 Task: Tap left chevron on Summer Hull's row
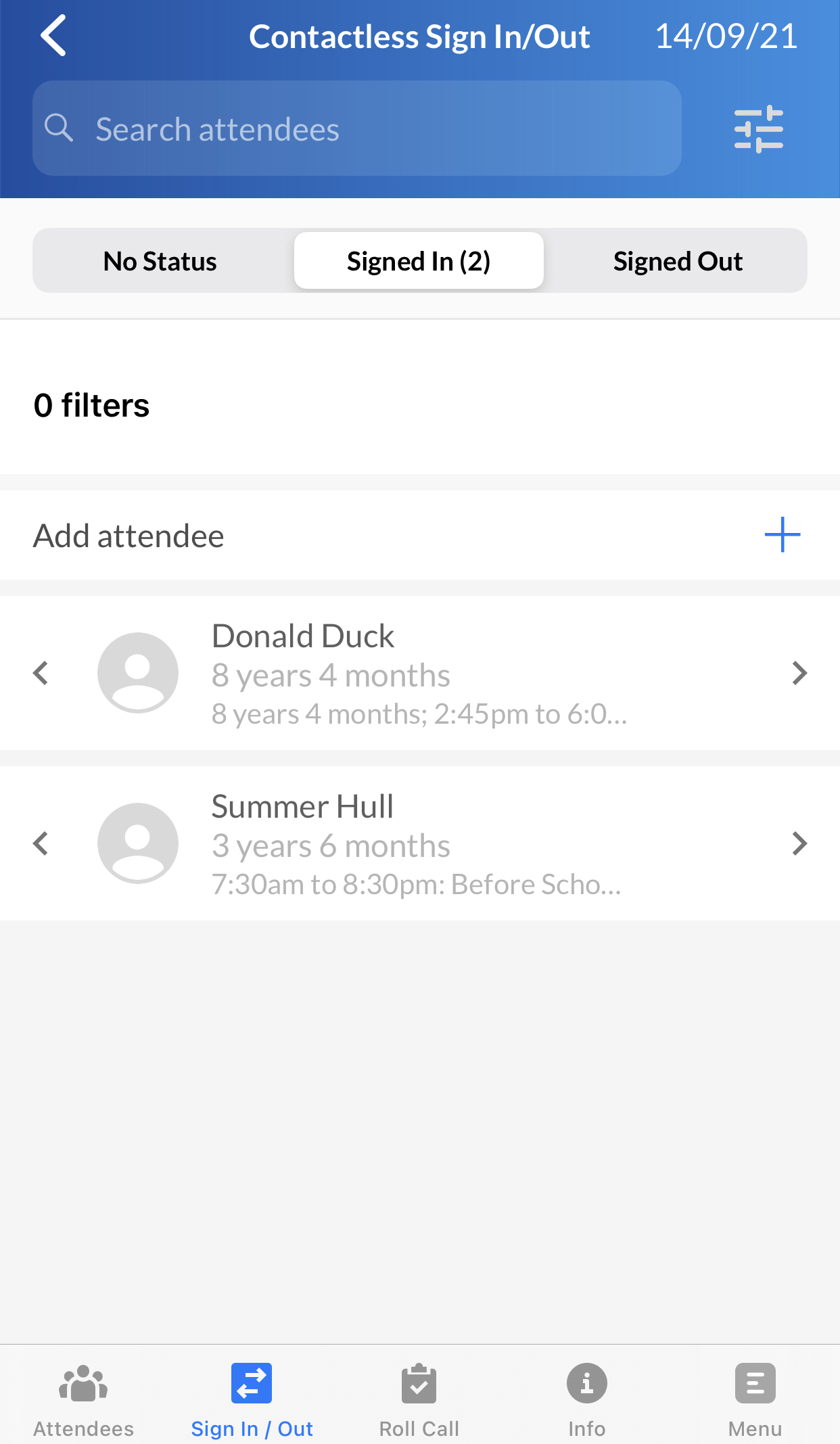coord(41,843)
